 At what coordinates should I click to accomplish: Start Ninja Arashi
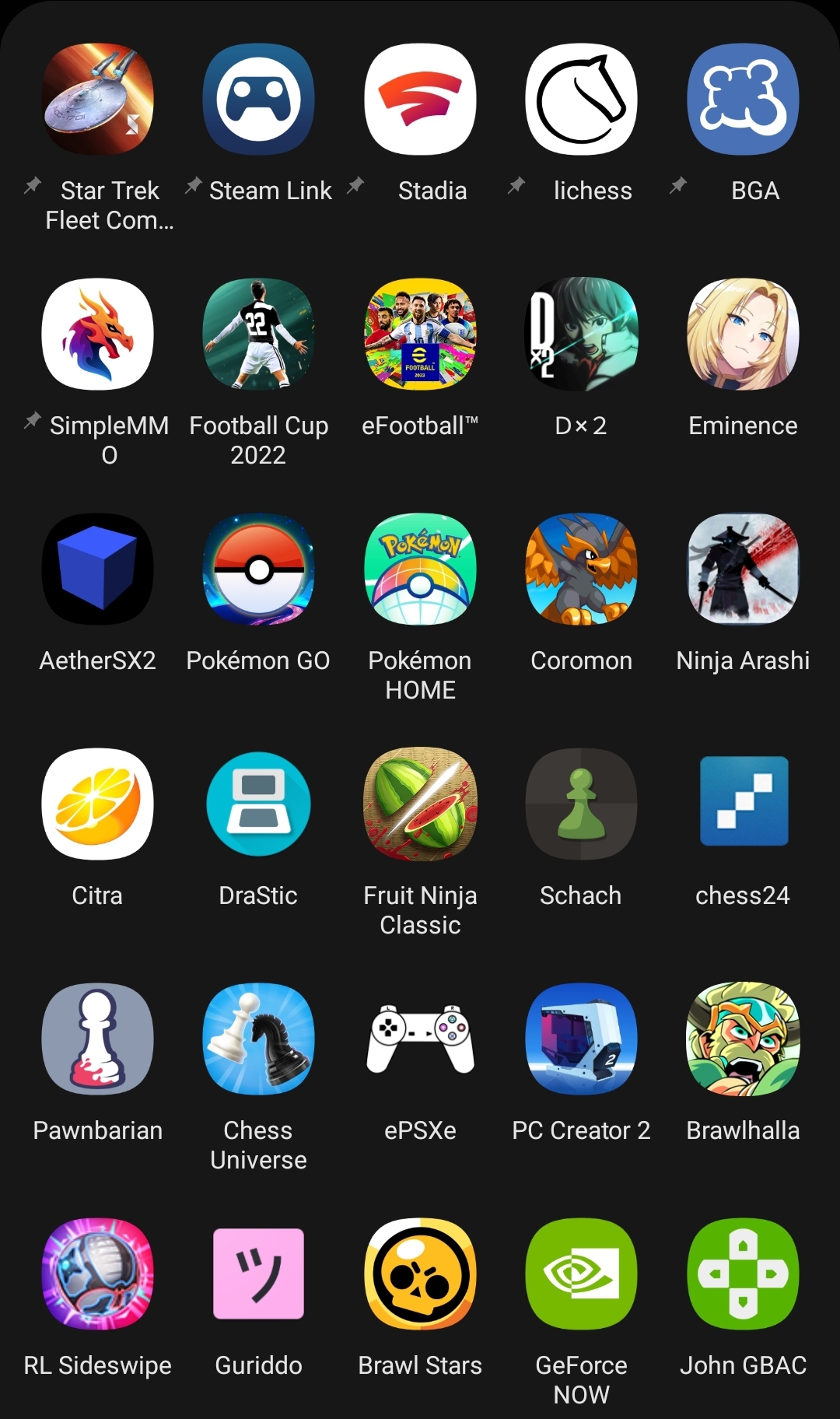[x=743, y=569]
